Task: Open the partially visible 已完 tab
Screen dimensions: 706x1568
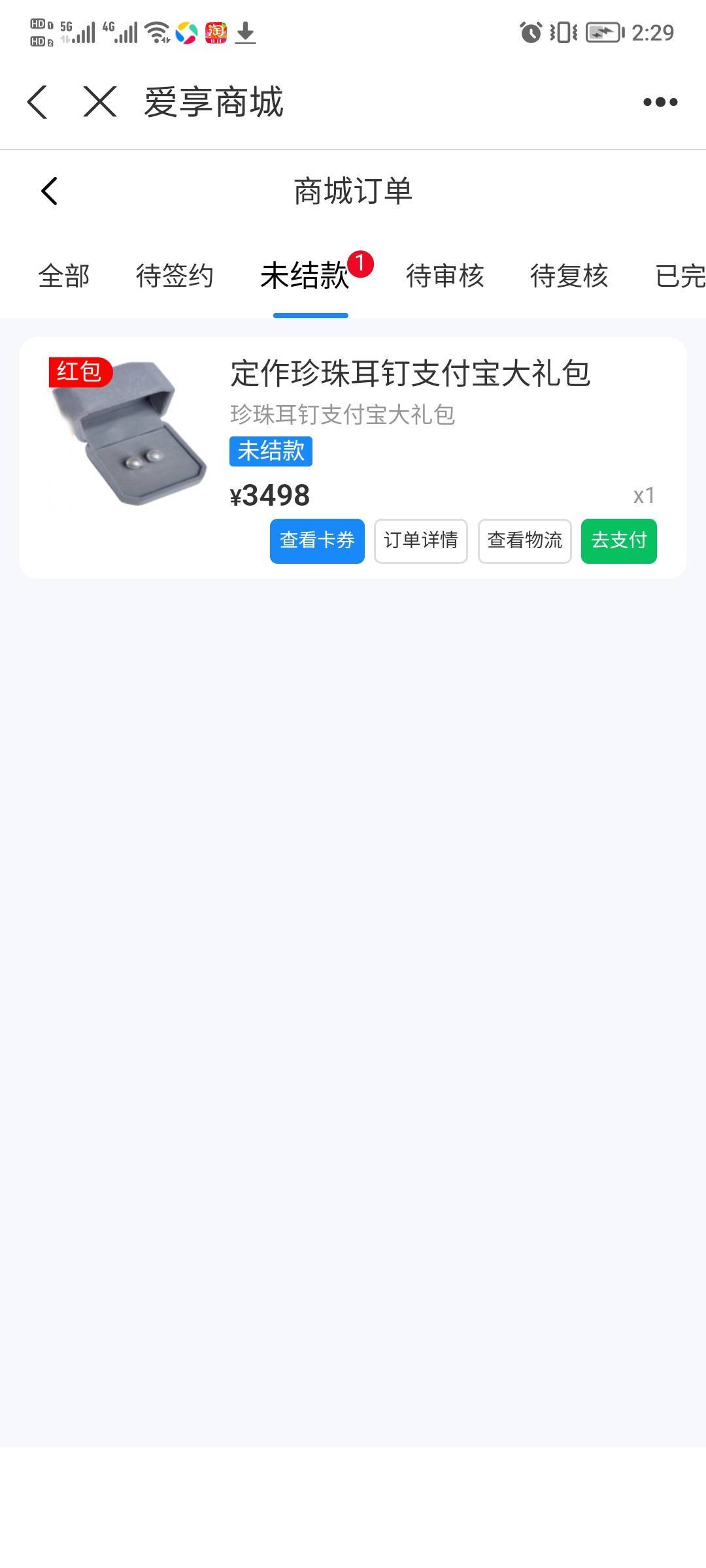Action: tap(680, 276)
